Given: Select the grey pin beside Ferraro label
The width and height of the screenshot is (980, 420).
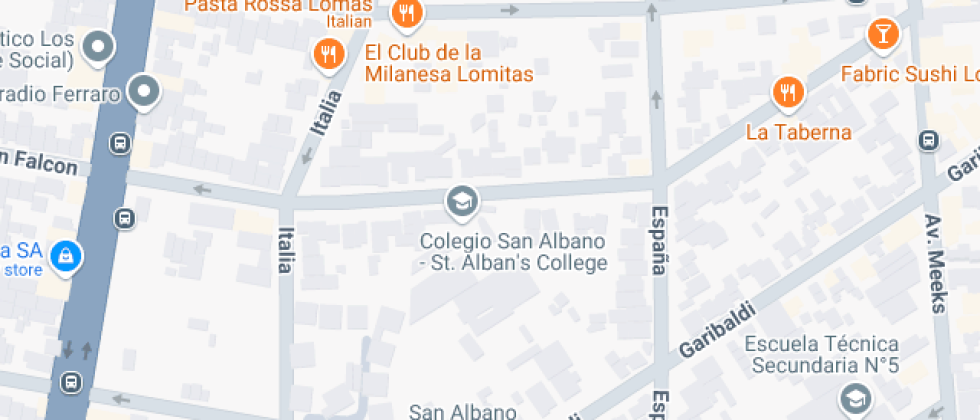Looking at the screenshot, I should point(145,93).
